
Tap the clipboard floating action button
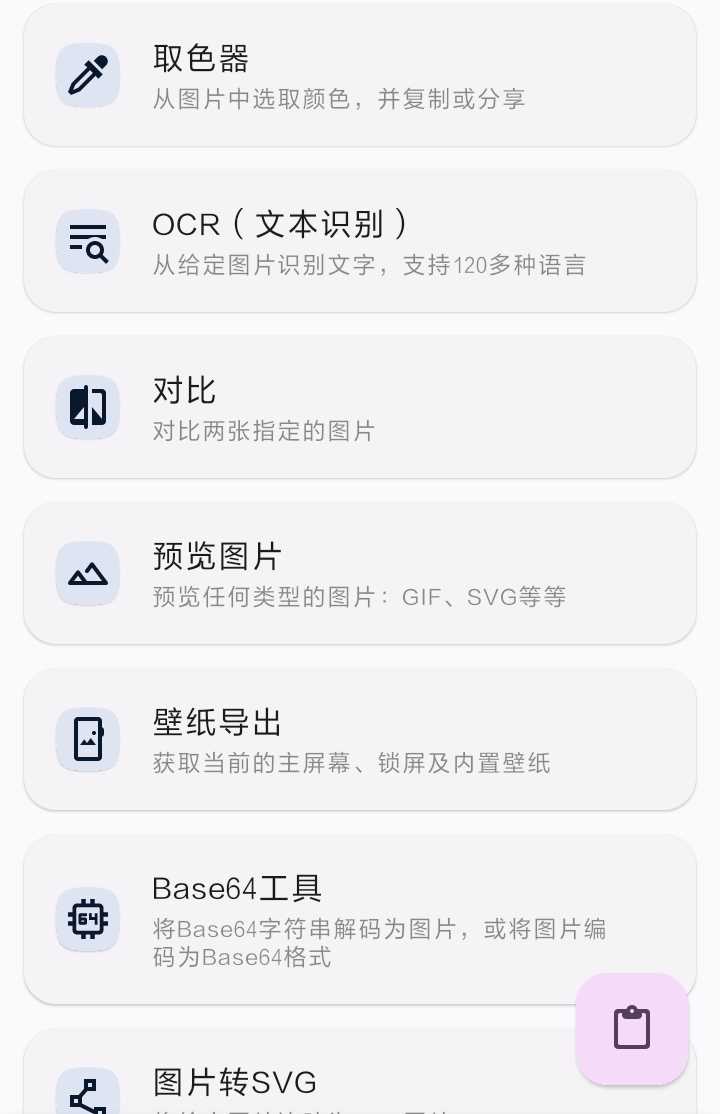632,1028
